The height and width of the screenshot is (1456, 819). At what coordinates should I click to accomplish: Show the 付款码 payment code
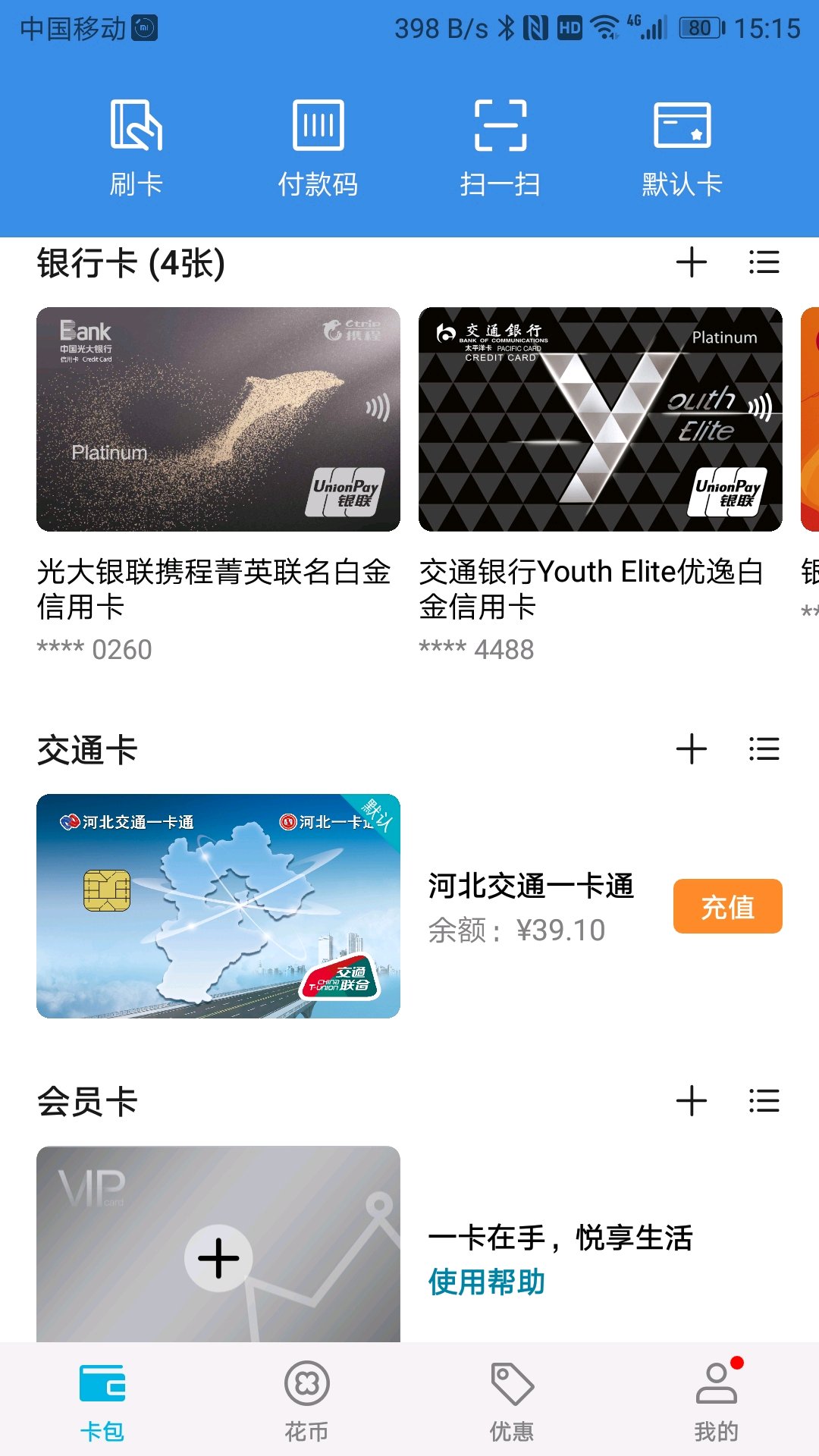tap(318, 149)
